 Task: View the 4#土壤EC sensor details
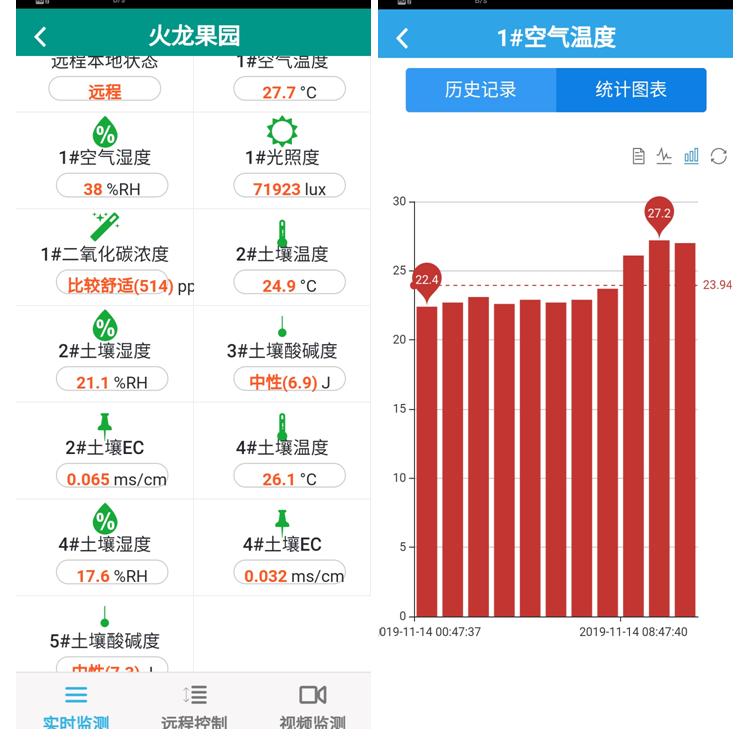click(x=282, y=545)
